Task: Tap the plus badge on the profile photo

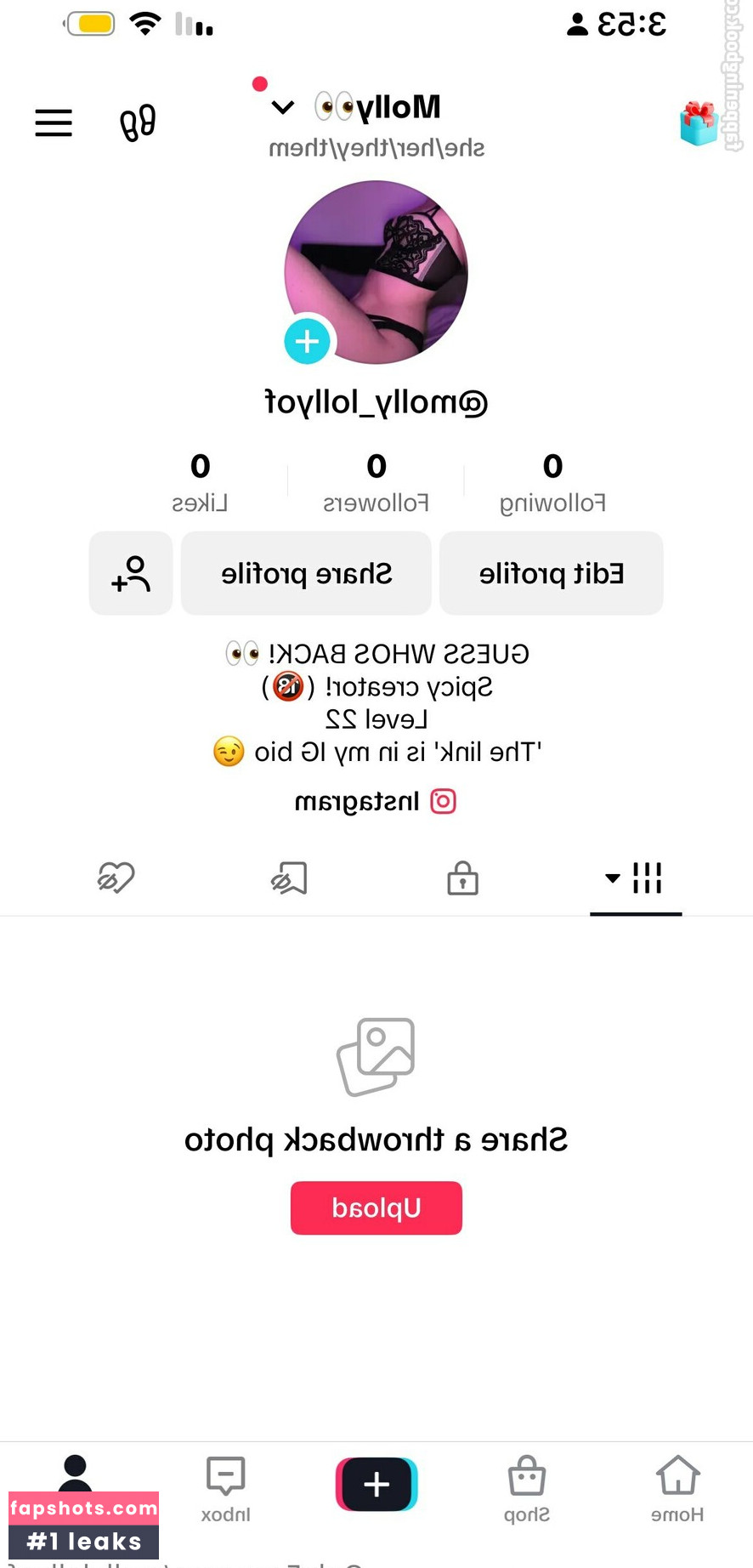Action: coord(307,342)
